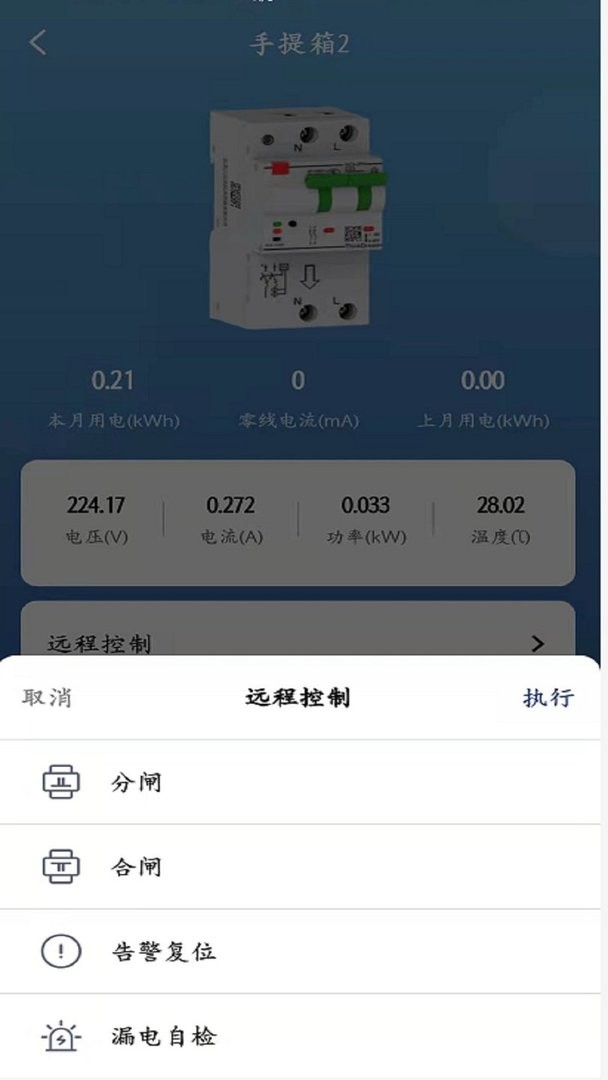The width and height of the screenshot is (608, 1080).
Task: Go back using the top arrow
Action: pyautogui.click(x=38, y=43)
